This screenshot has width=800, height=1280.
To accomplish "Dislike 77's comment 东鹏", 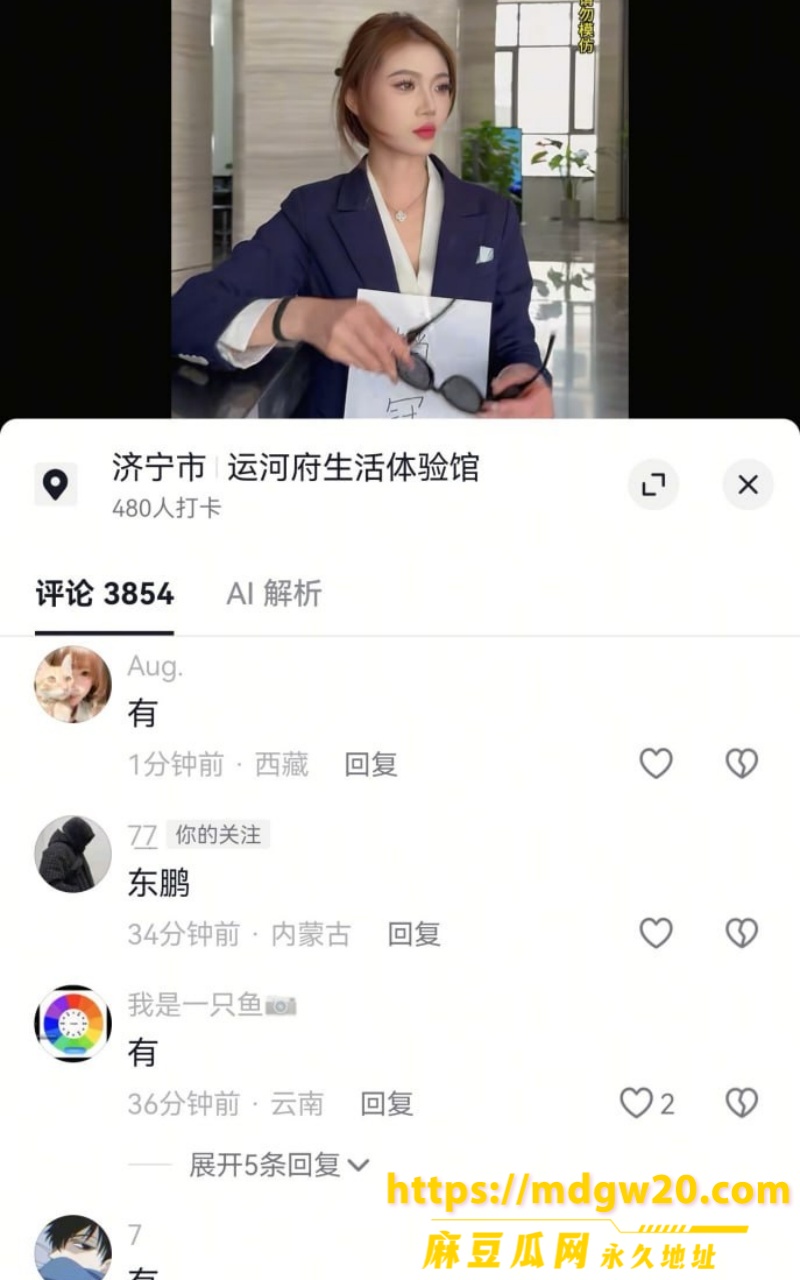I will pyautogui.click(x=741, y=933).
